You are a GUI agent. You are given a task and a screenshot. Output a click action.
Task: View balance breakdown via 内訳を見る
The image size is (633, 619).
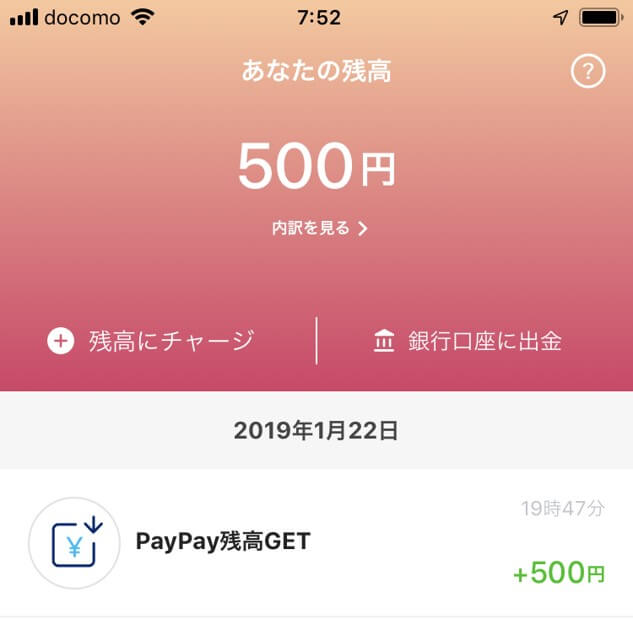click(319, 228)
